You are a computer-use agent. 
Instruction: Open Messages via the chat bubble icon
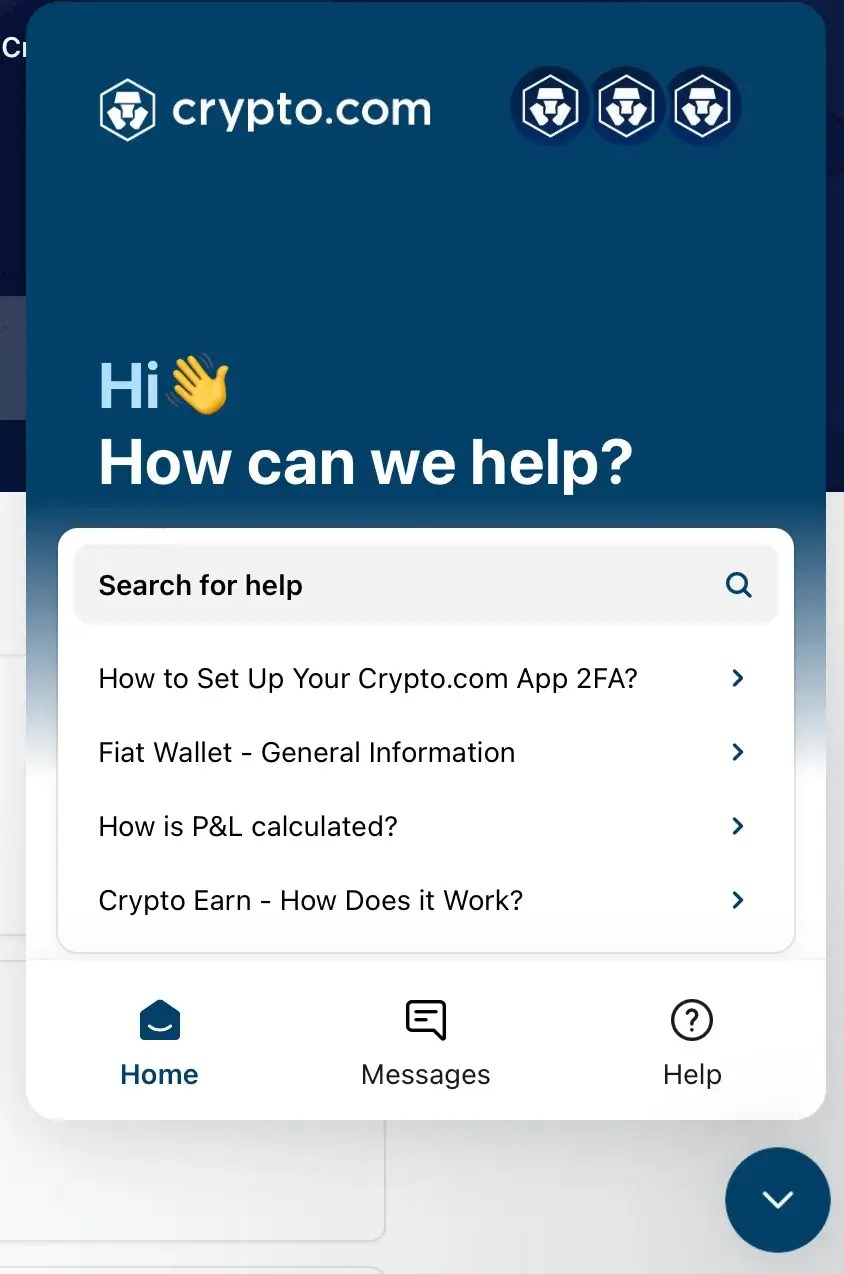425,1019
